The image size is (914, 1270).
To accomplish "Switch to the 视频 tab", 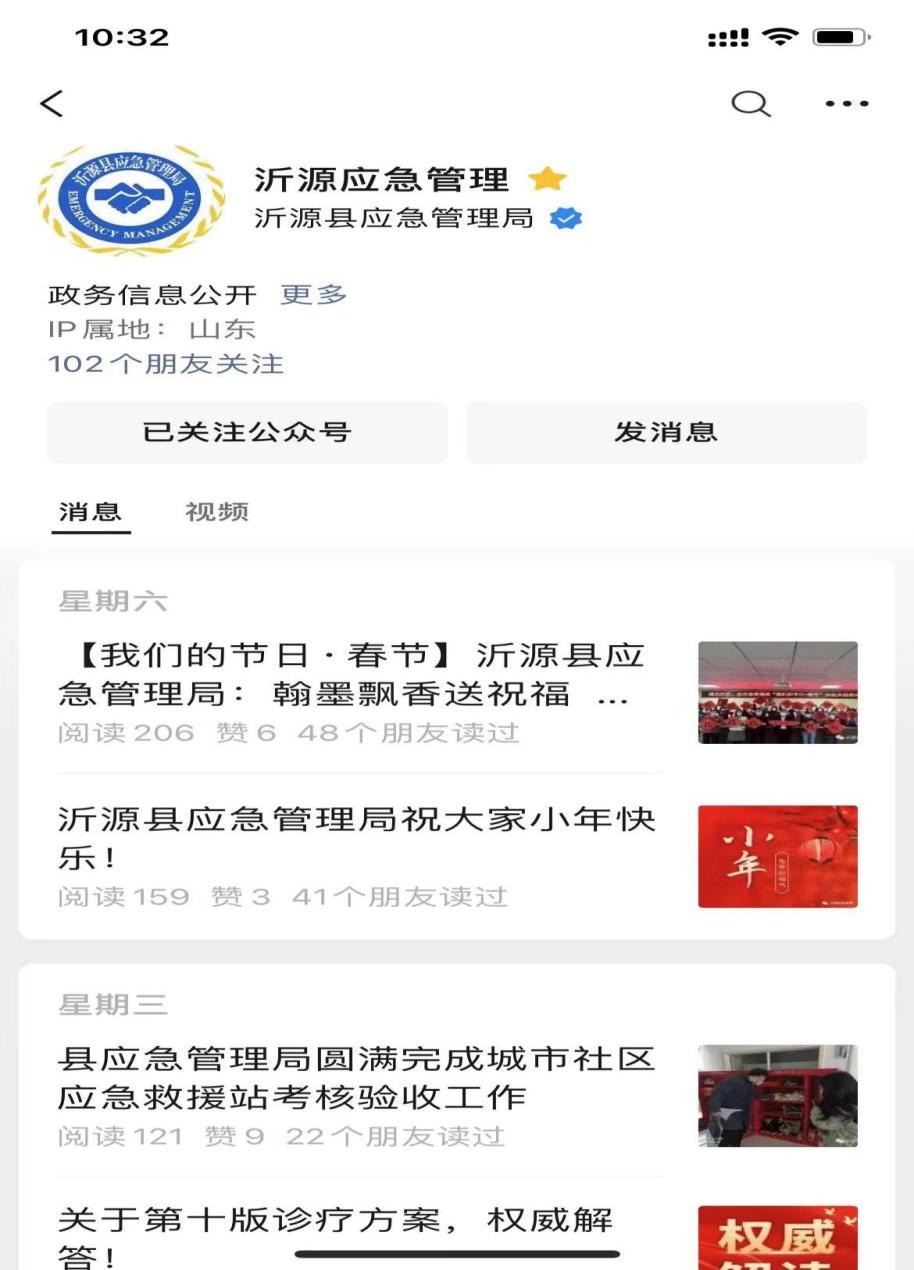I will point(217,512).
